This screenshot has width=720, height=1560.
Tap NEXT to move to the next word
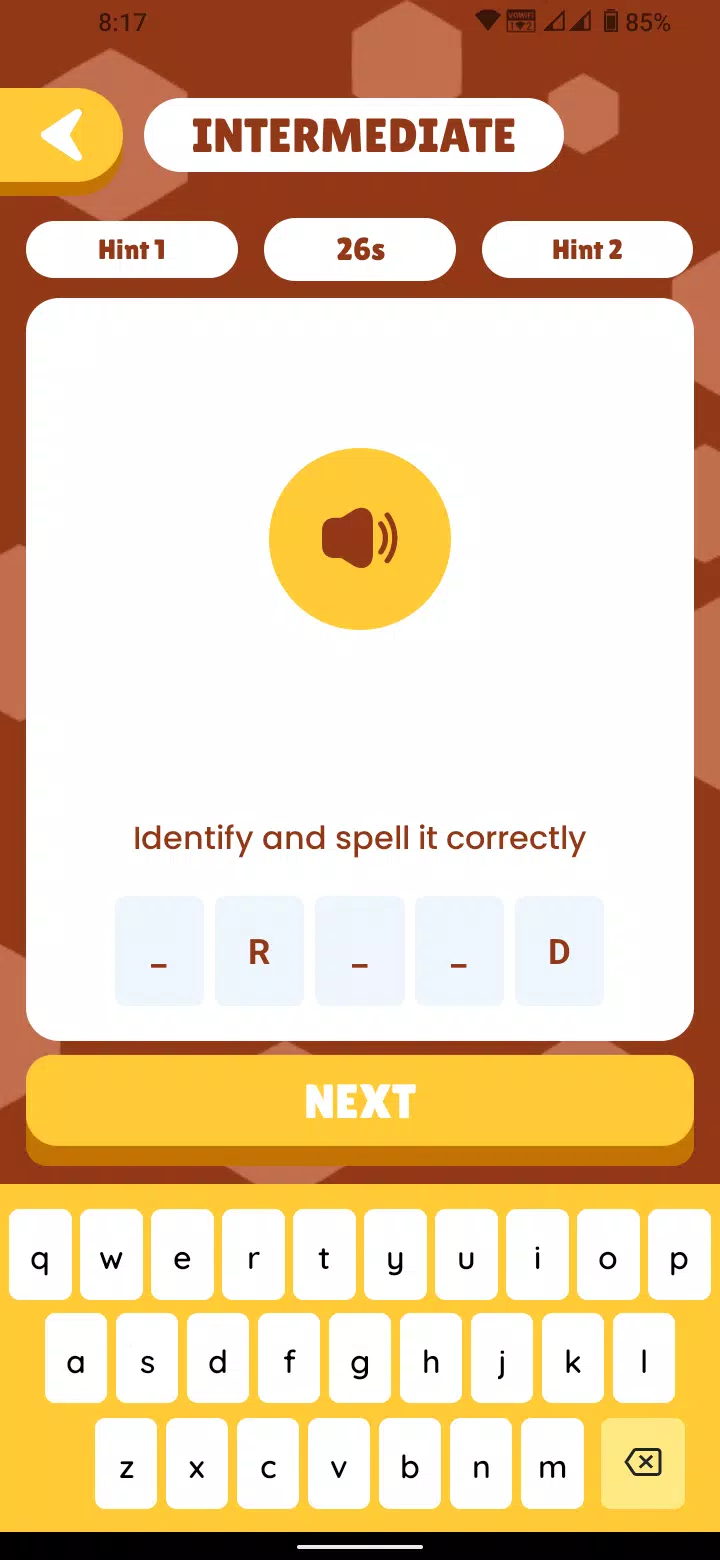tap(360, 1101)
